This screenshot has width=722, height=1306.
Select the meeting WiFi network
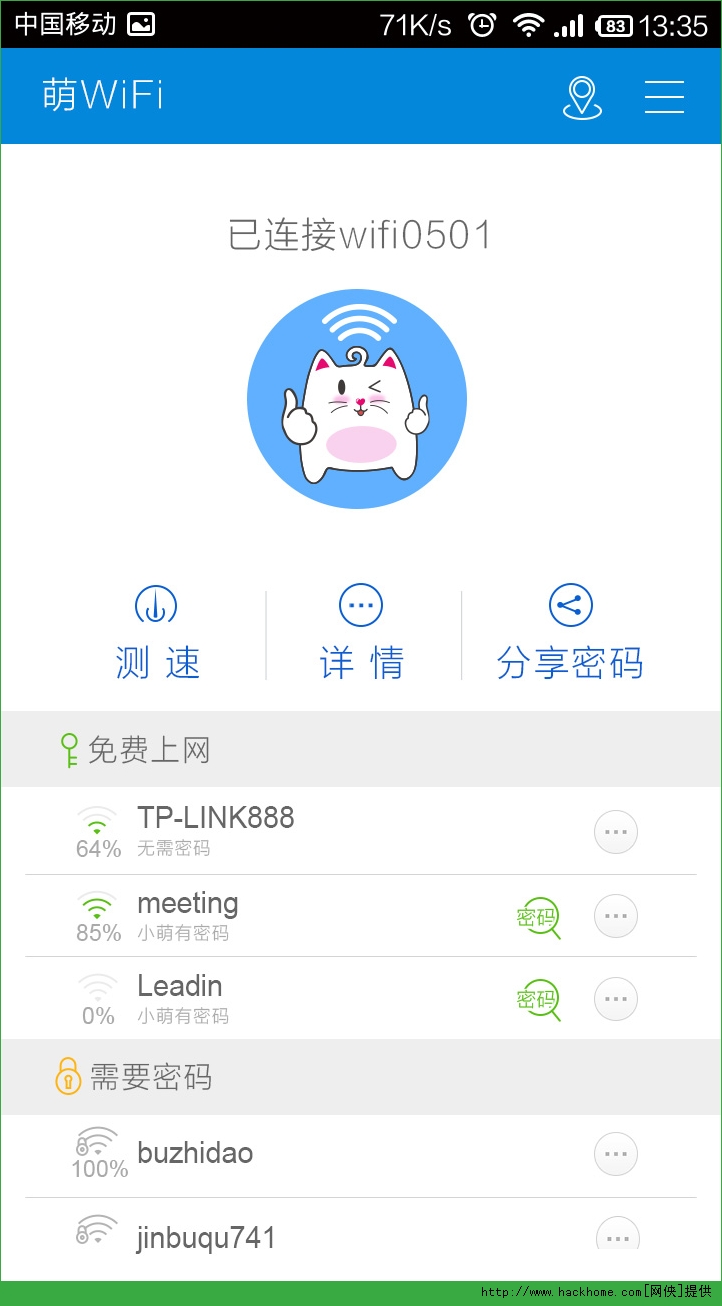click(x=188, y=915)
